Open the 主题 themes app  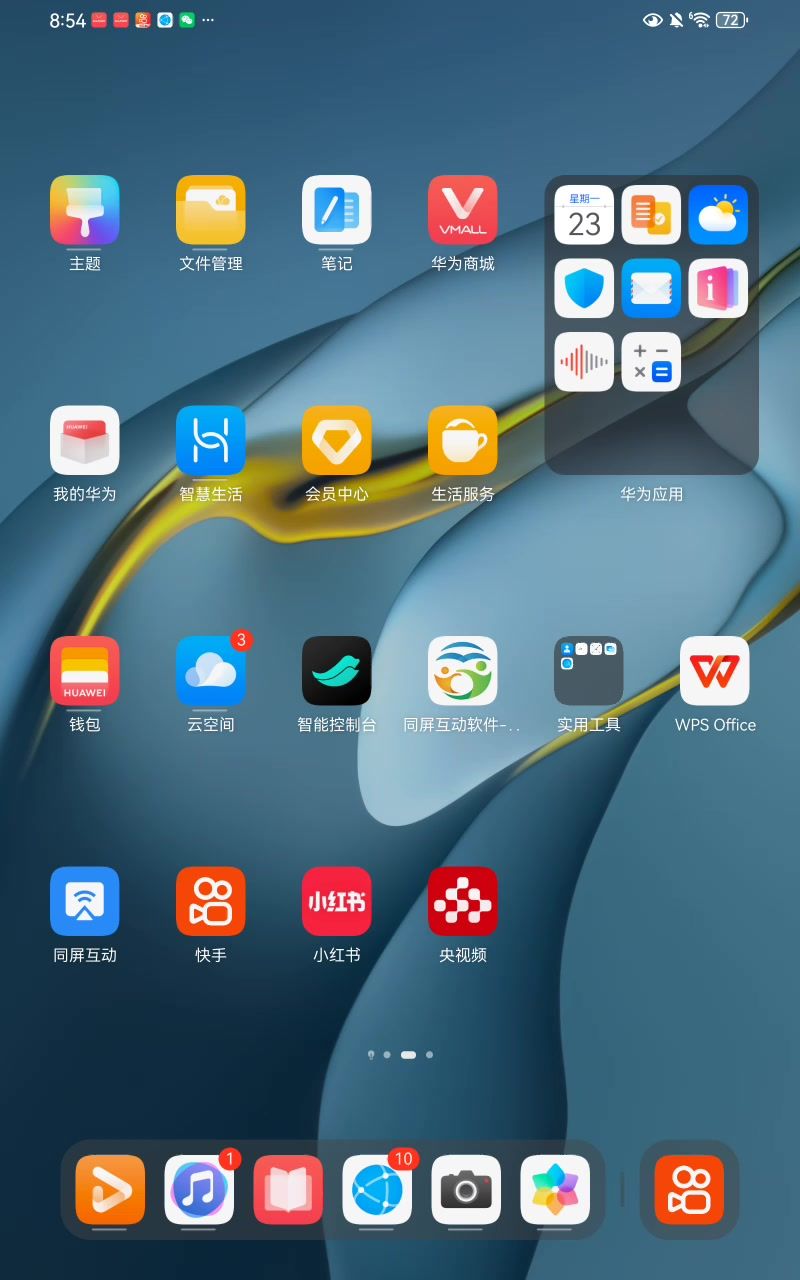85,211
